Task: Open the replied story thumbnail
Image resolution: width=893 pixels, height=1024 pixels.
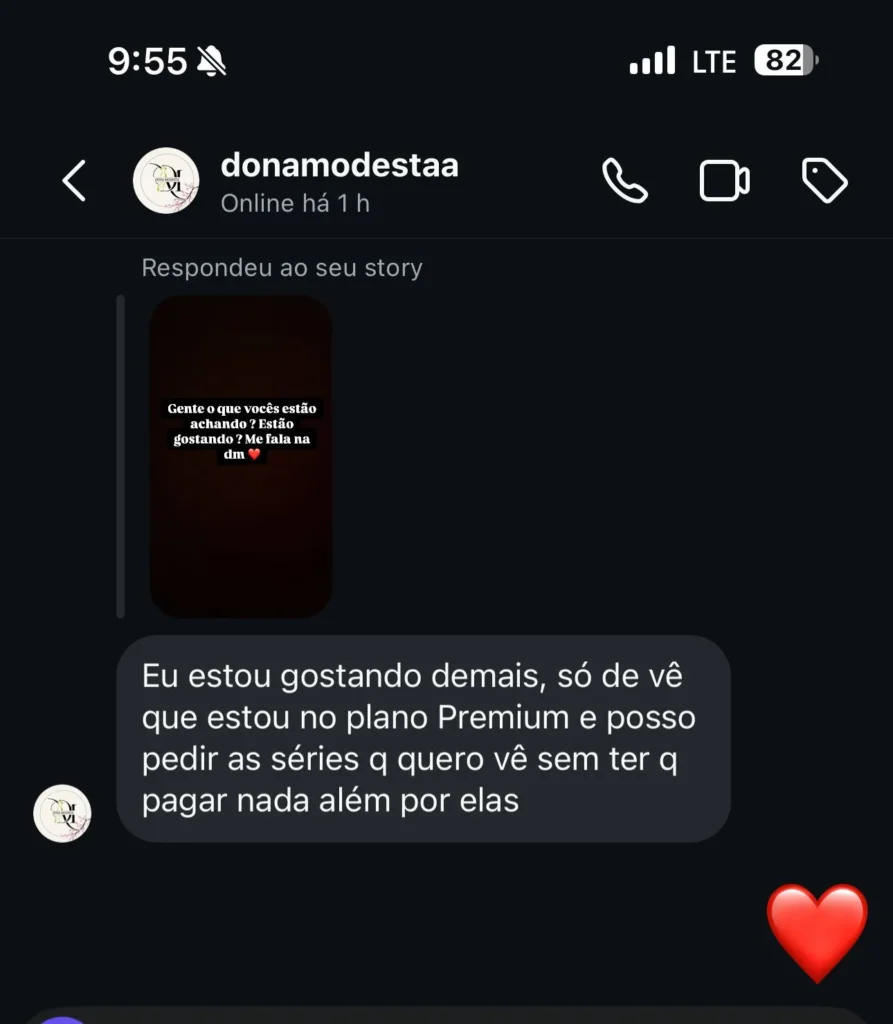Action: click(240, 456)
